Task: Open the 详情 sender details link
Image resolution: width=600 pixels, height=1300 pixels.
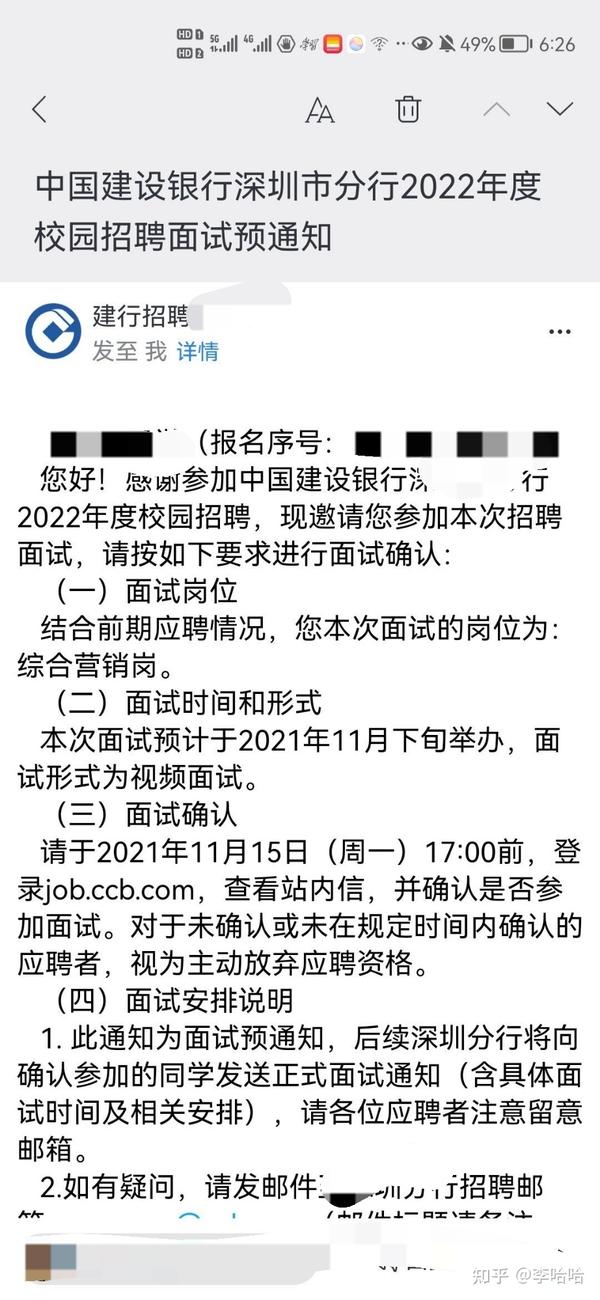Action: pyautogui.click(x=197, y=352)
